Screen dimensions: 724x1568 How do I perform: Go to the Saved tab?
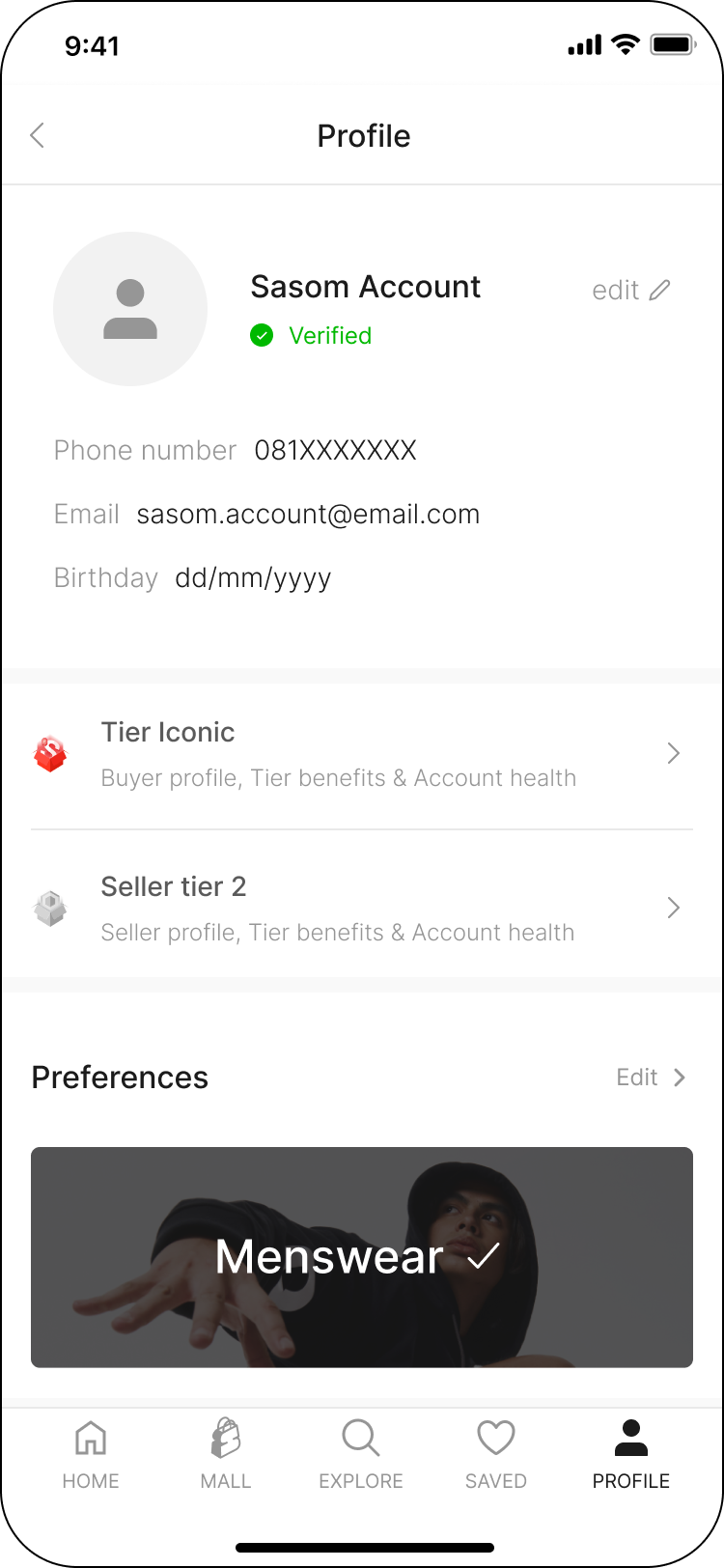click(x=496, y=1455)
